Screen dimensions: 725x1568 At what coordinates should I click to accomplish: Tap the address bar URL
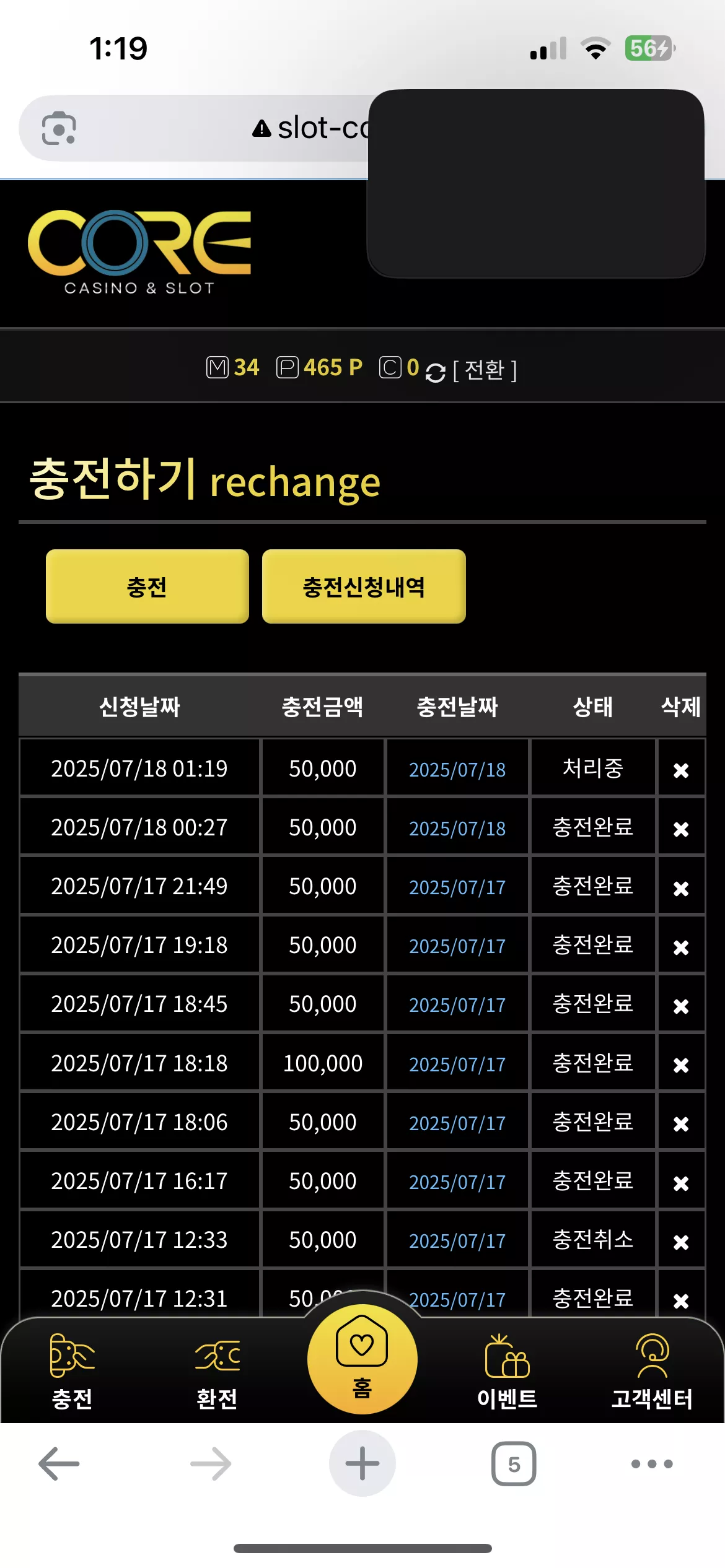[310, 128]
